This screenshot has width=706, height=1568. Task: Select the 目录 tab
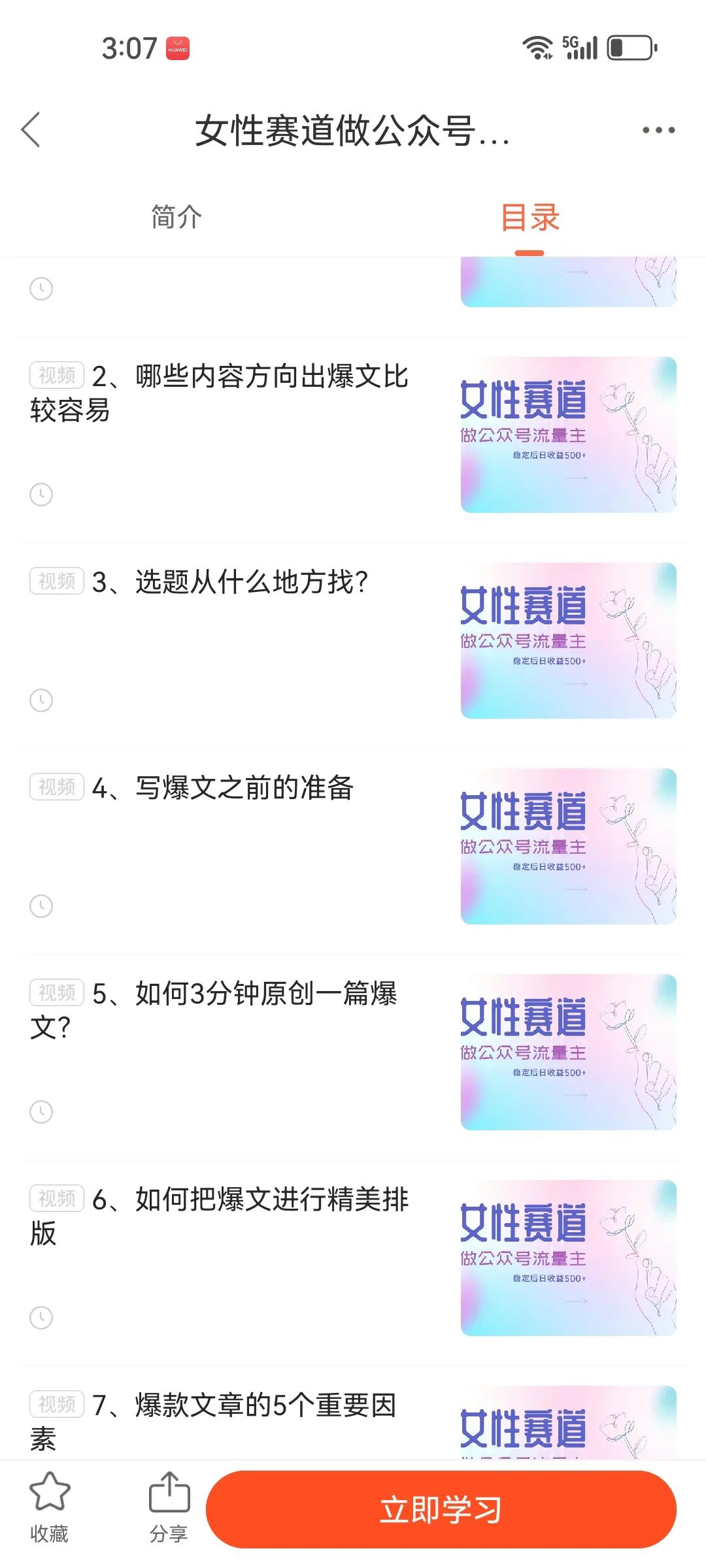(529, 218)
